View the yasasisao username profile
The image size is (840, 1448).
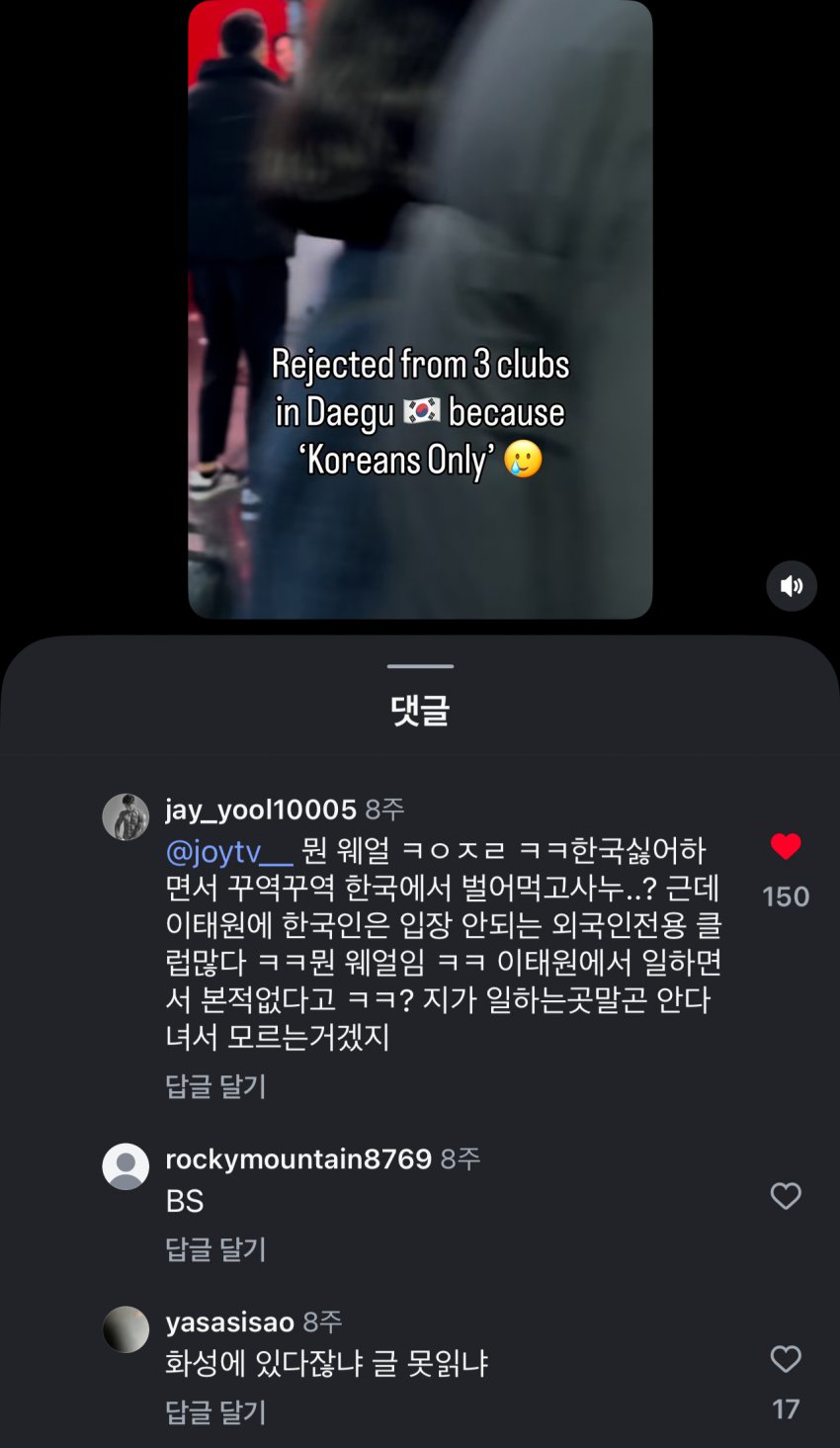(x=230, y=1321)
